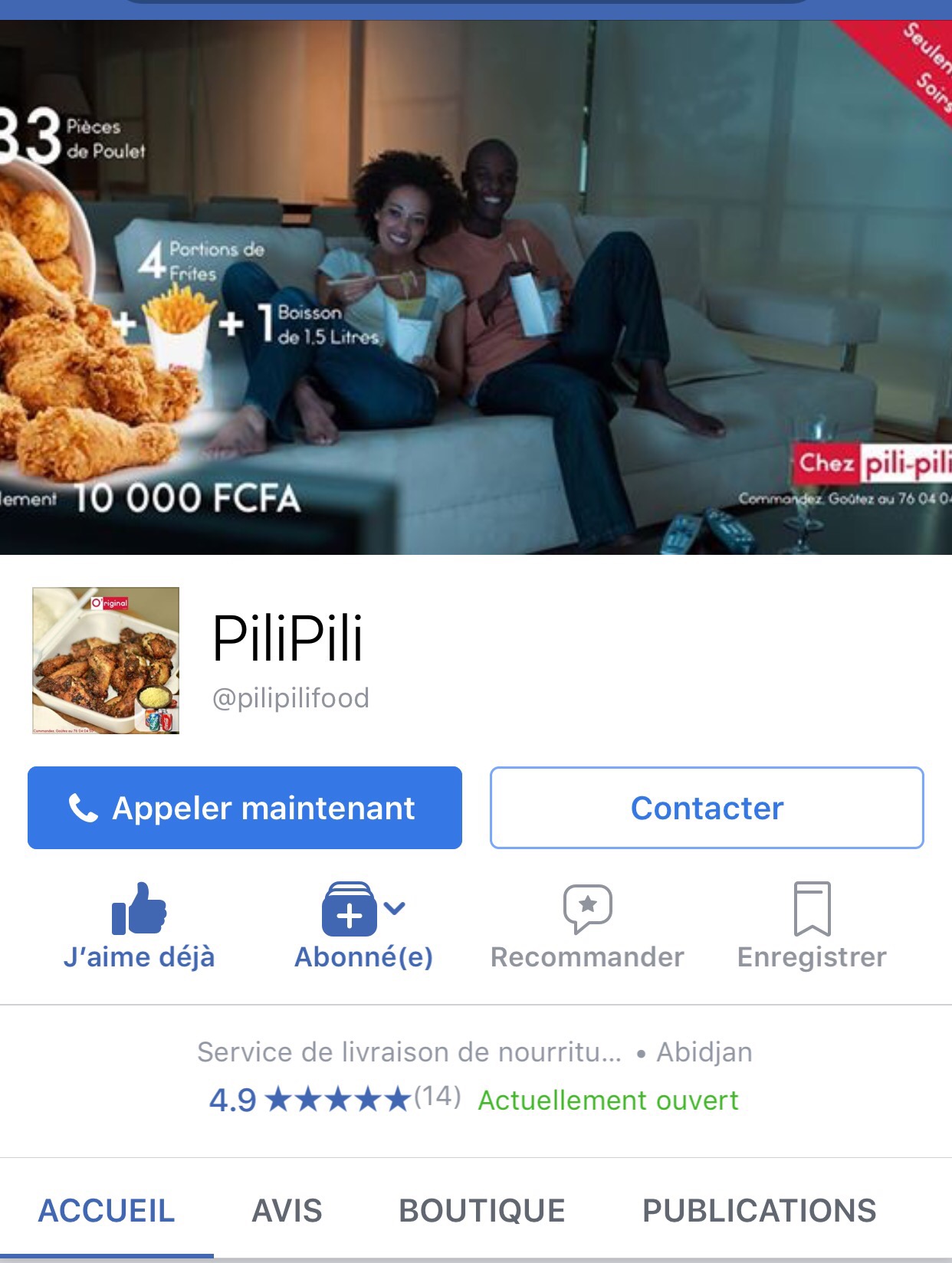Expand the Abonné(e) follow options
This screenshot has width=952, height=1263.
[x=363, y=926]
